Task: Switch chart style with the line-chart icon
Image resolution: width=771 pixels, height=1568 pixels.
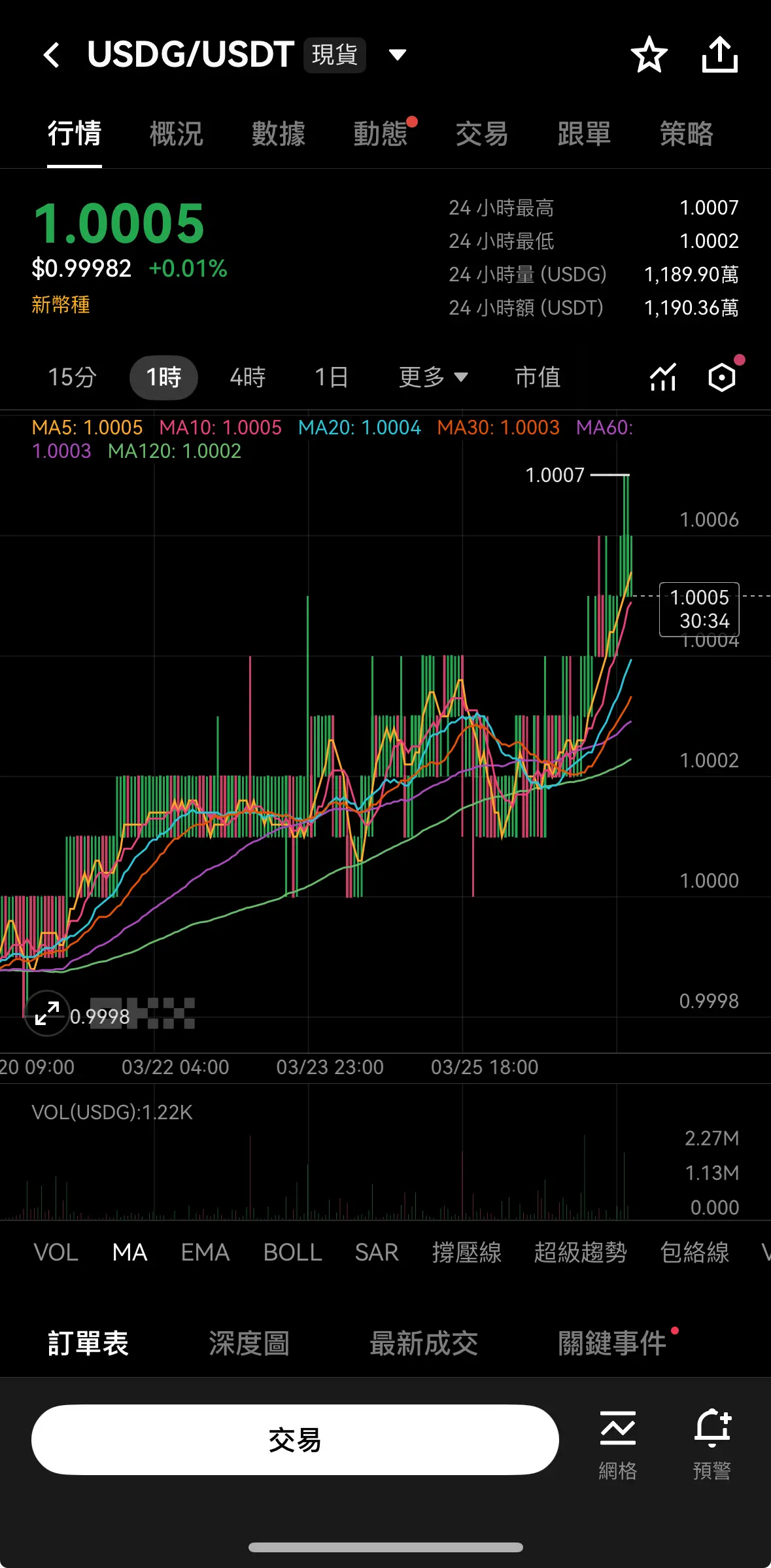Action: (x=662, y=377)
